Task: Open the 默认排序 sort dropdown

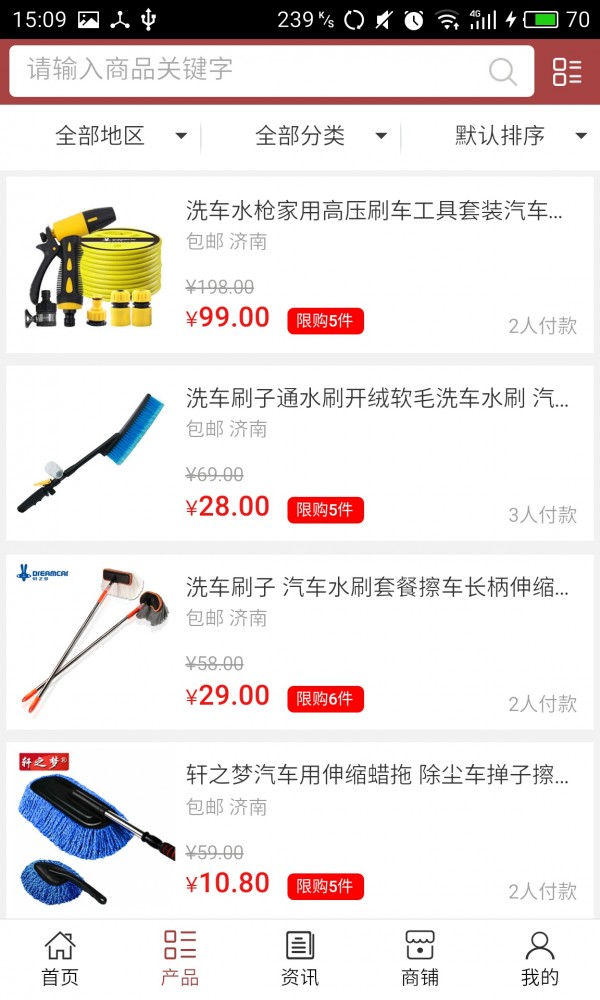Action: click(520, 136)
